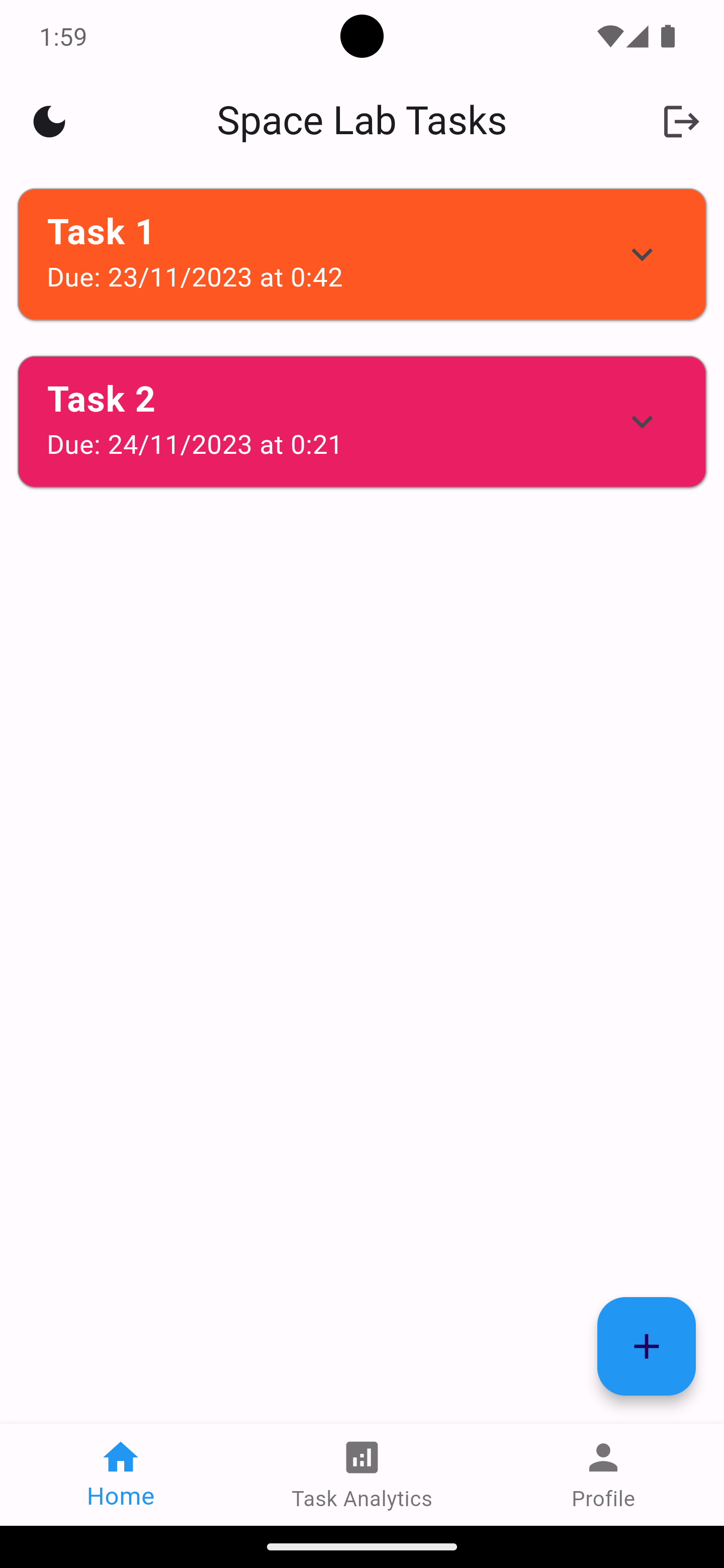Screen dimensions: 724x1568
Task: Enable night theme with the moon toggle
Action: point(49,121)
